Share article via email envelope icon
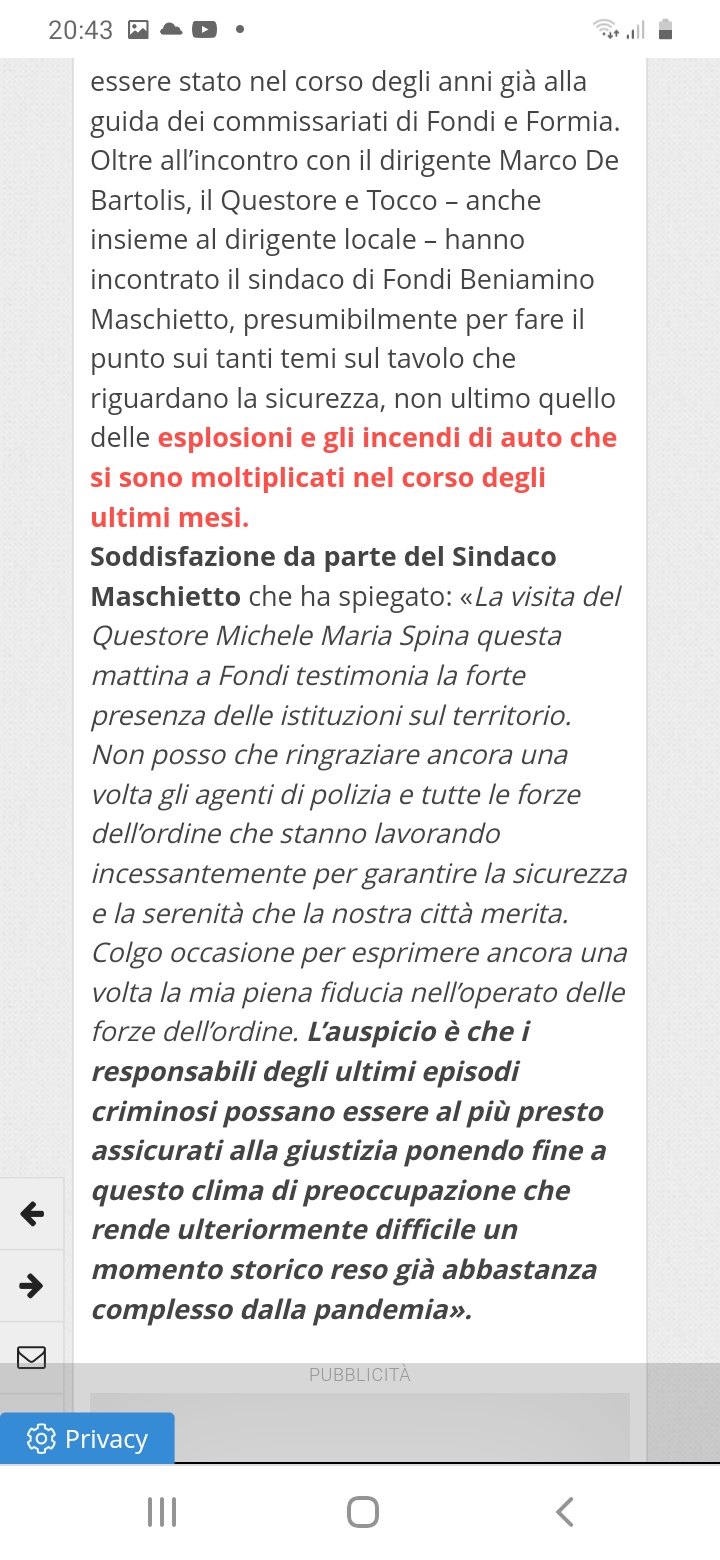The width and height of the screenshot is (720, 1560). (x=32, y=1357)
